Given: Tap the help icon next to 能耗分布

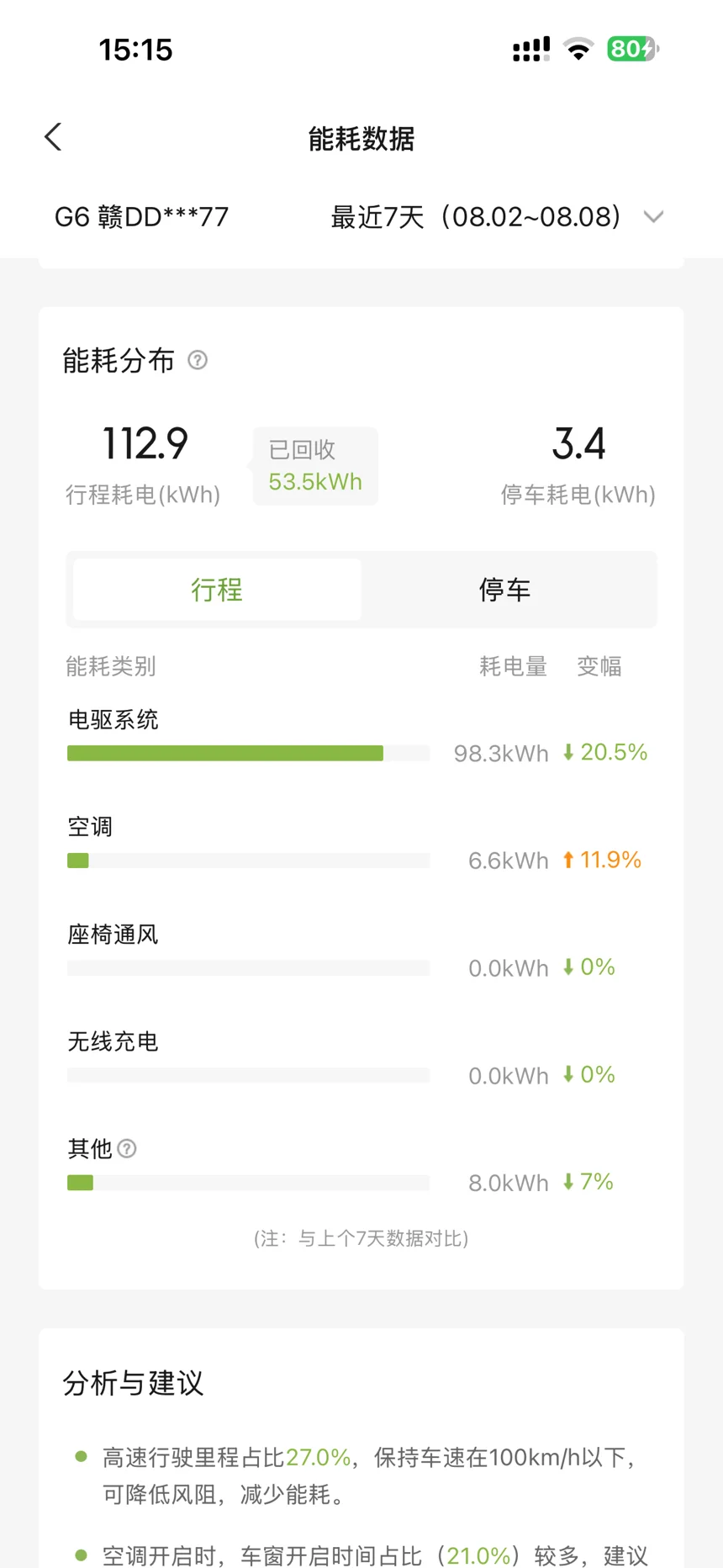Looking at the screenshot, I should (198, 360).
